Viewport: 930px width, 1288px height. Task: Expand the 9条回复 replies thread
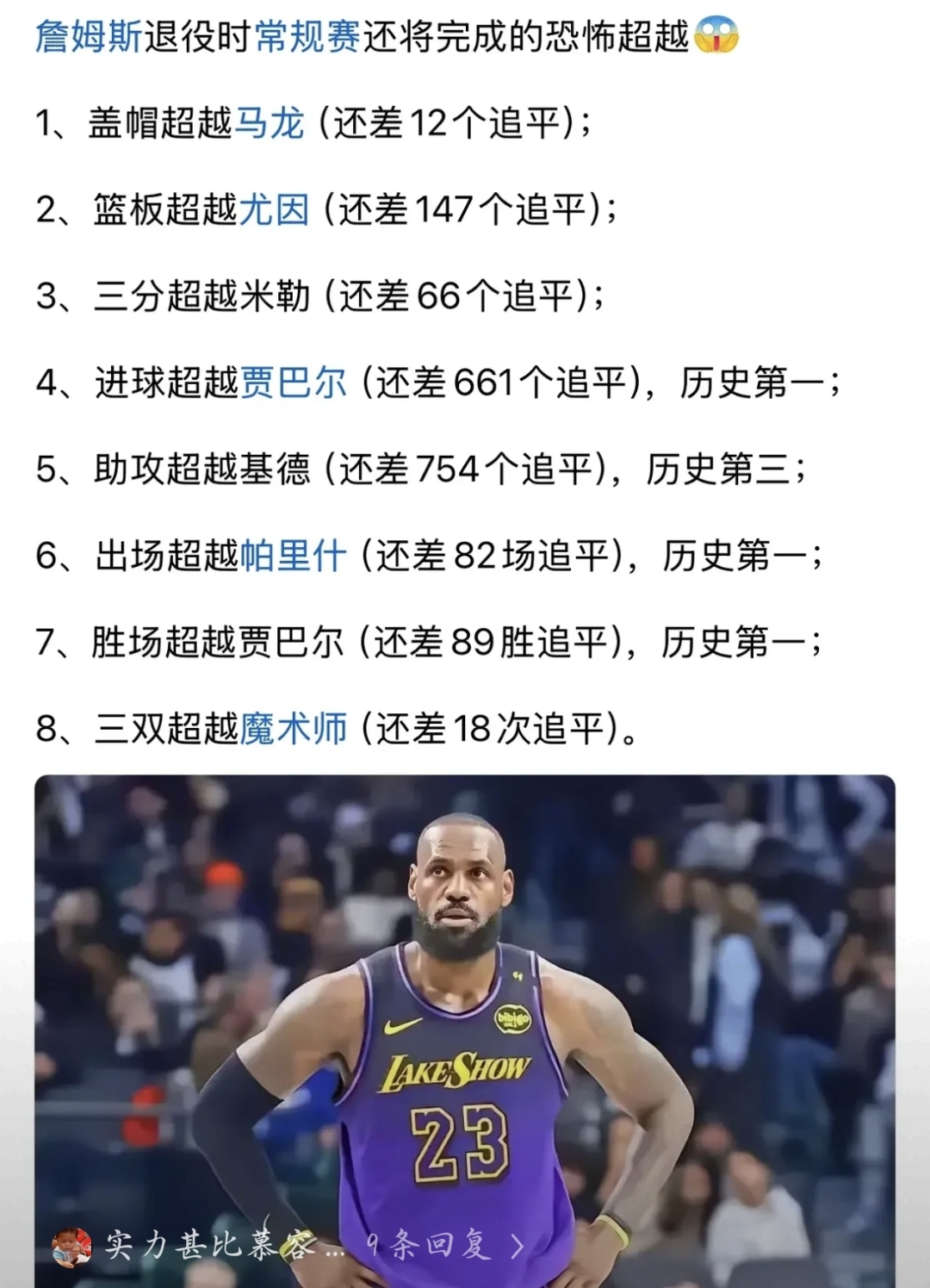pos(425,1244)
